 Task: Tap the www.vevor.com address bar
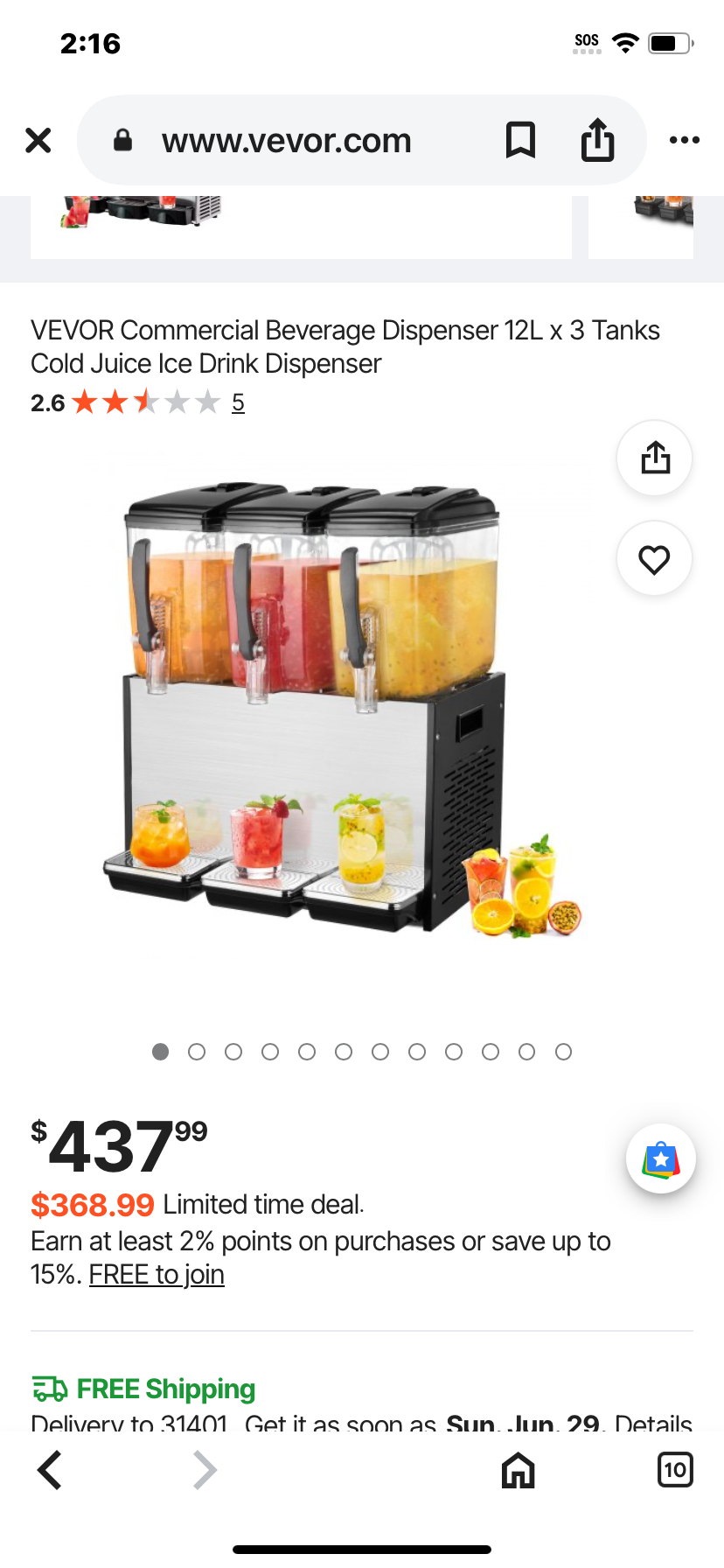(286, 140)
